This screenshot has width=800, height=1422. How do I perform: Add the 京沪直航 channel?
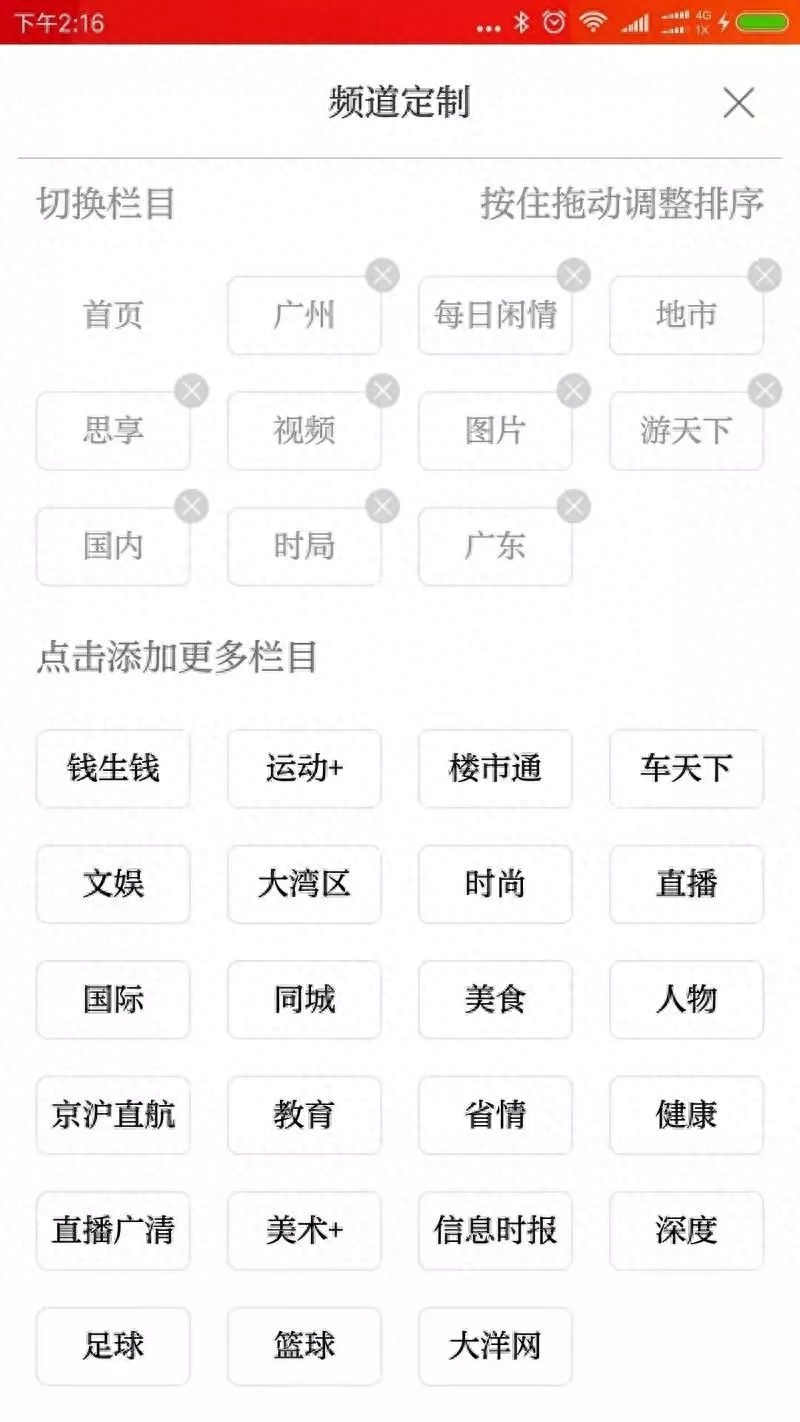tap(113, 1115)
